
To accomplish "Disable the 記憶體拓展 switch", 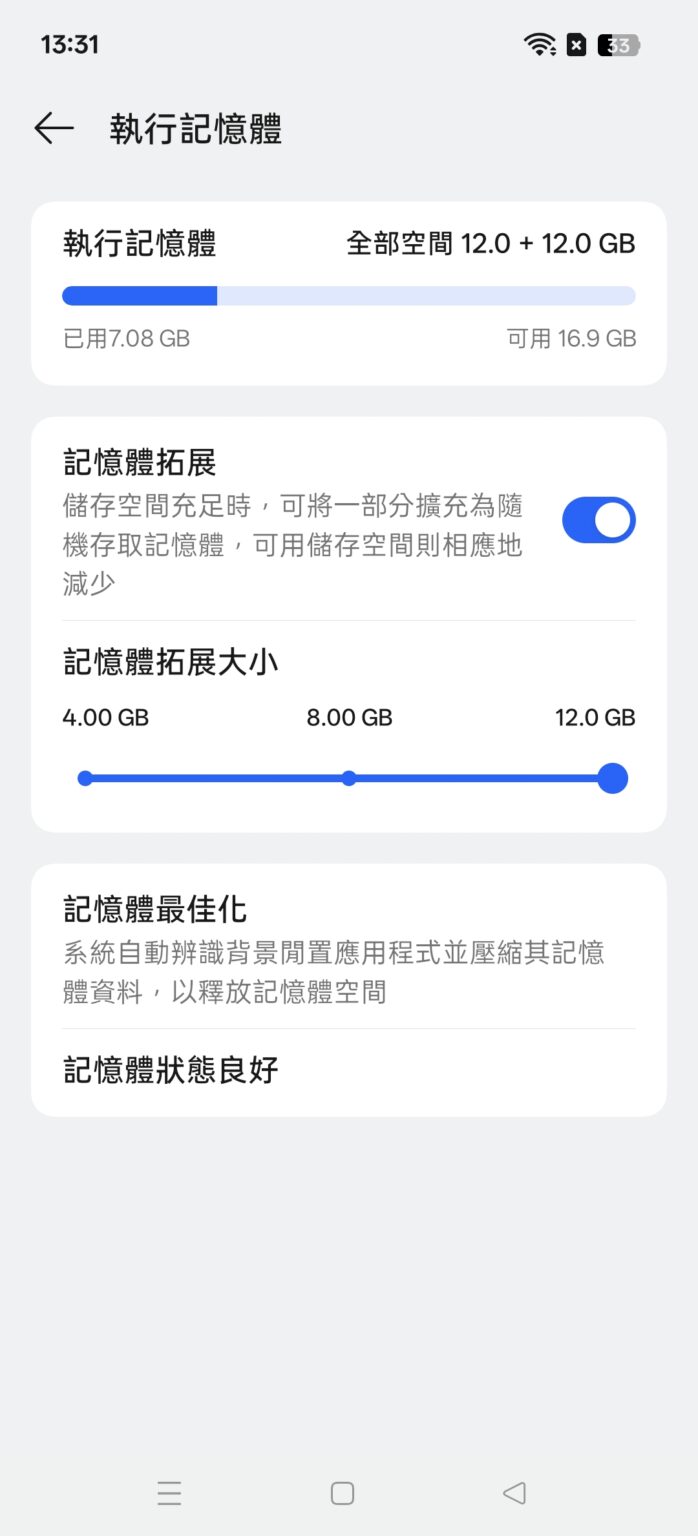I will tap(598, 520).
